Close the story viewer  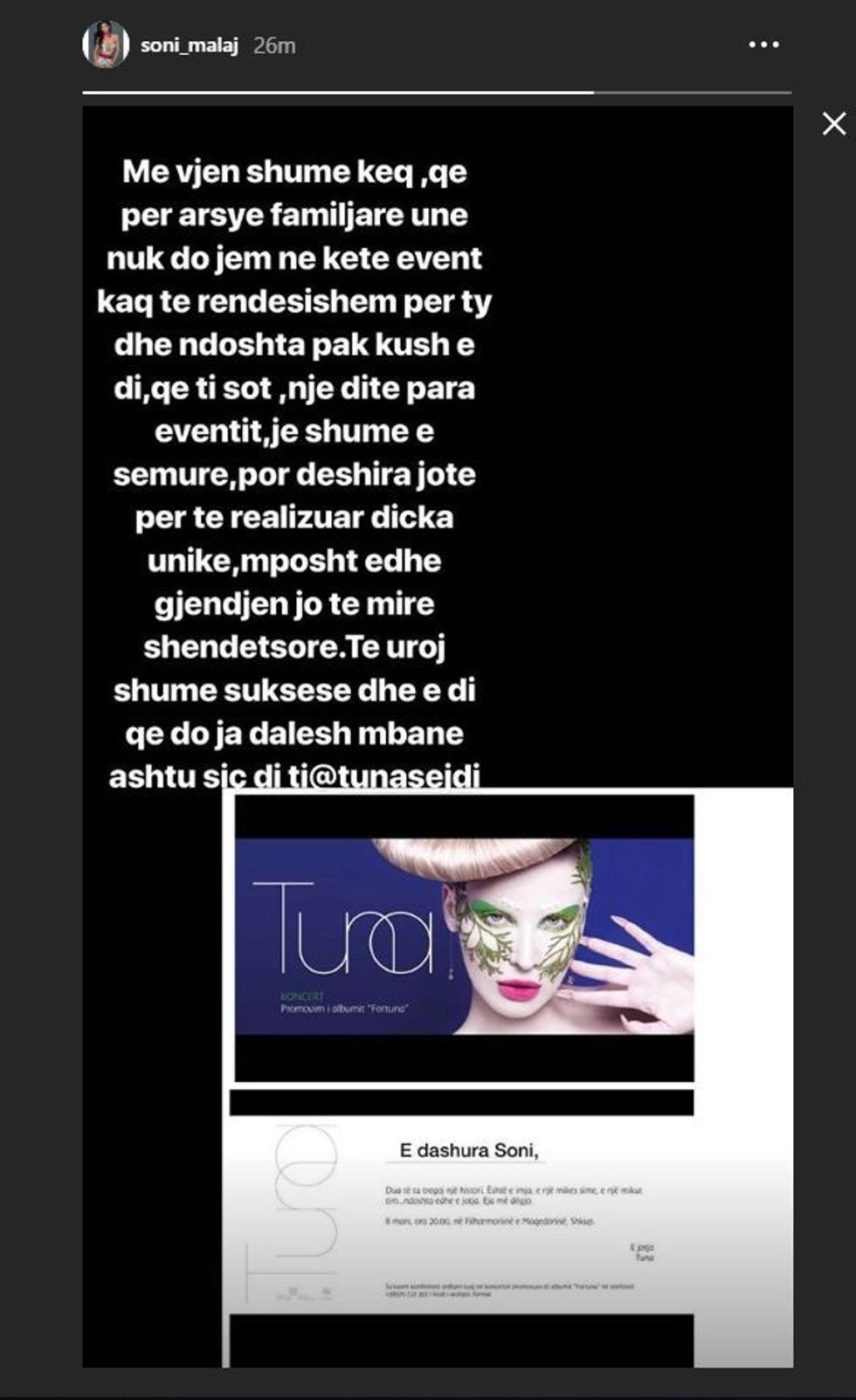coord(834,124)
